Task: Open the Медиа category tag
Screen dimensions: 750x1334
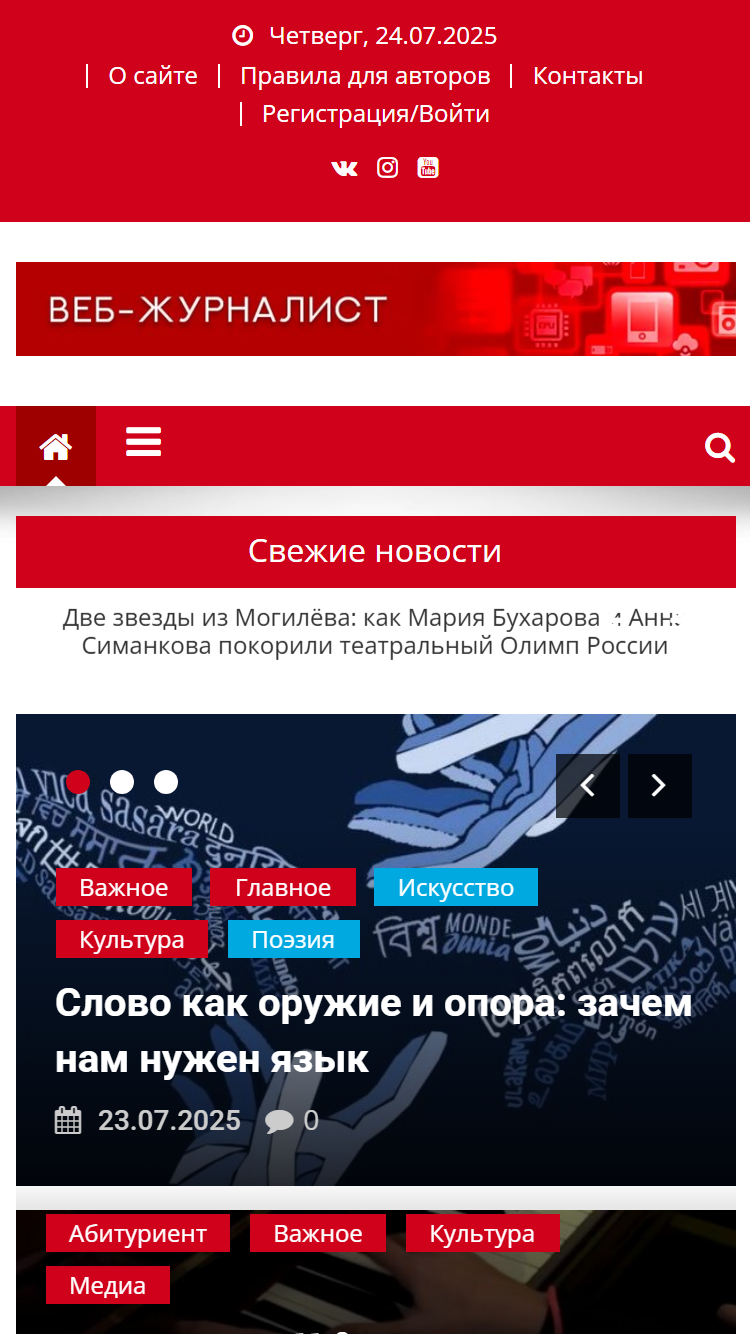Action: (x=108, y=1285)
